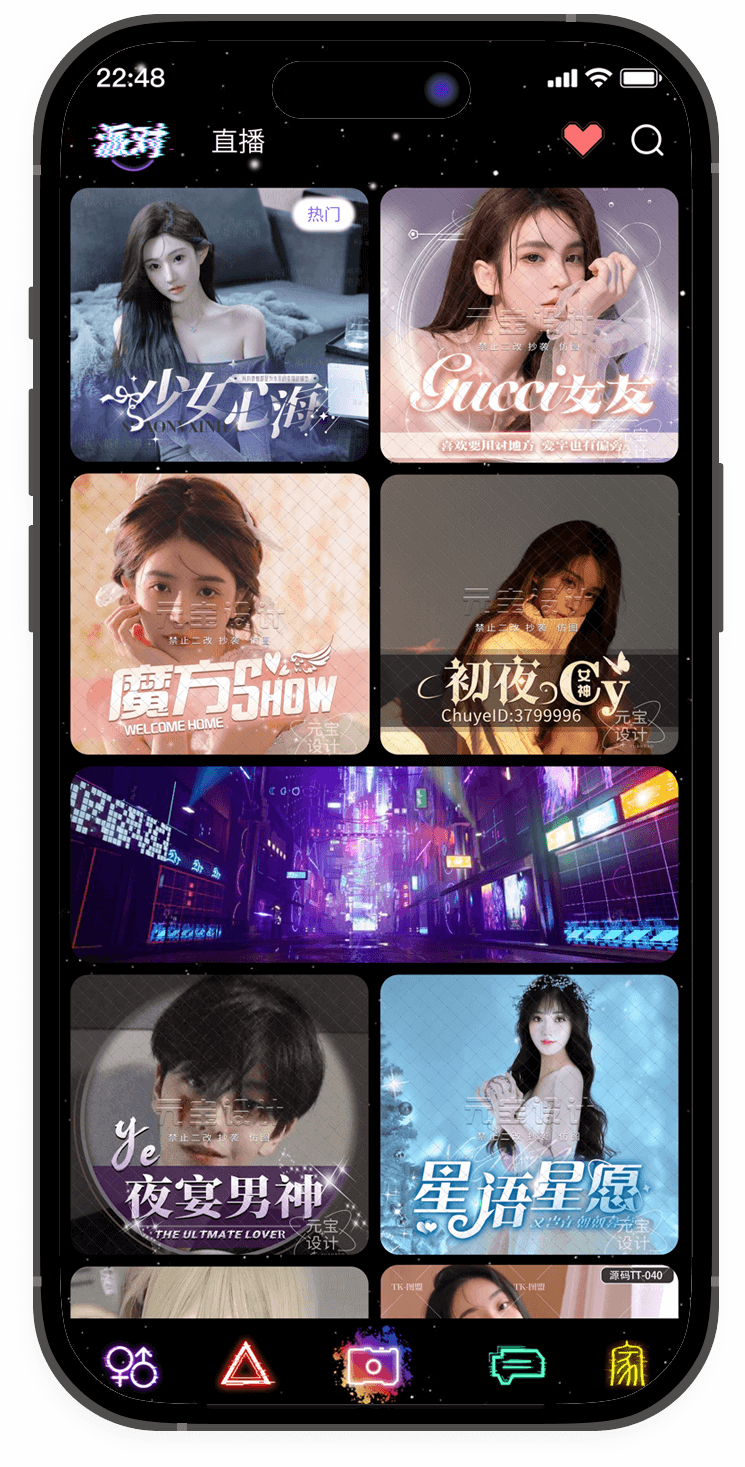Tap the red heart favorites icon
The image size is (745, 1467).
pyautogui.click(x=583, y=140)
